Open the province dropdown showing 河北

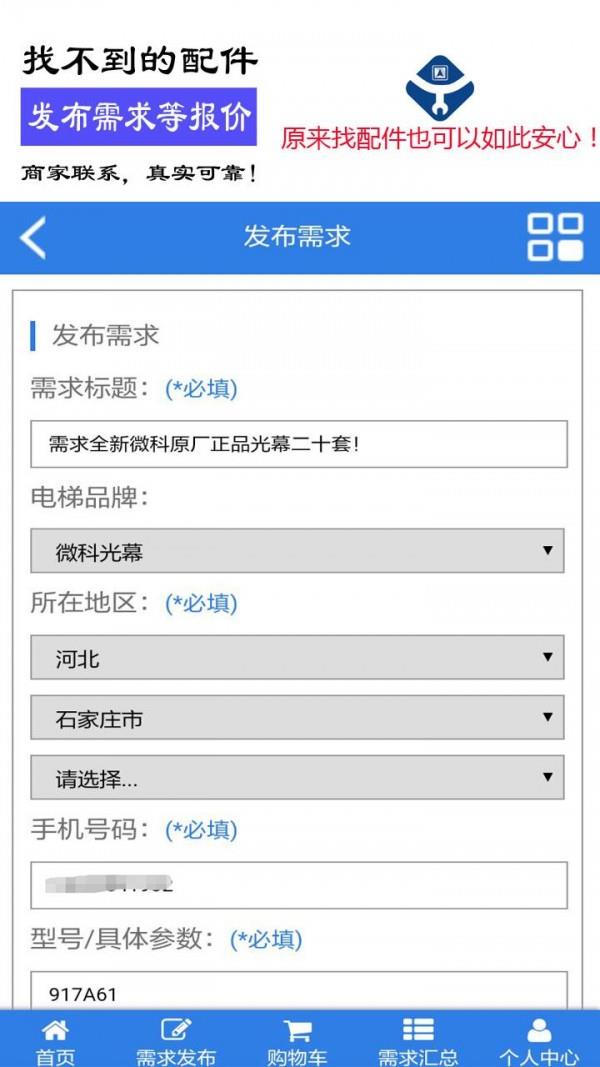(x=297, y=657)
